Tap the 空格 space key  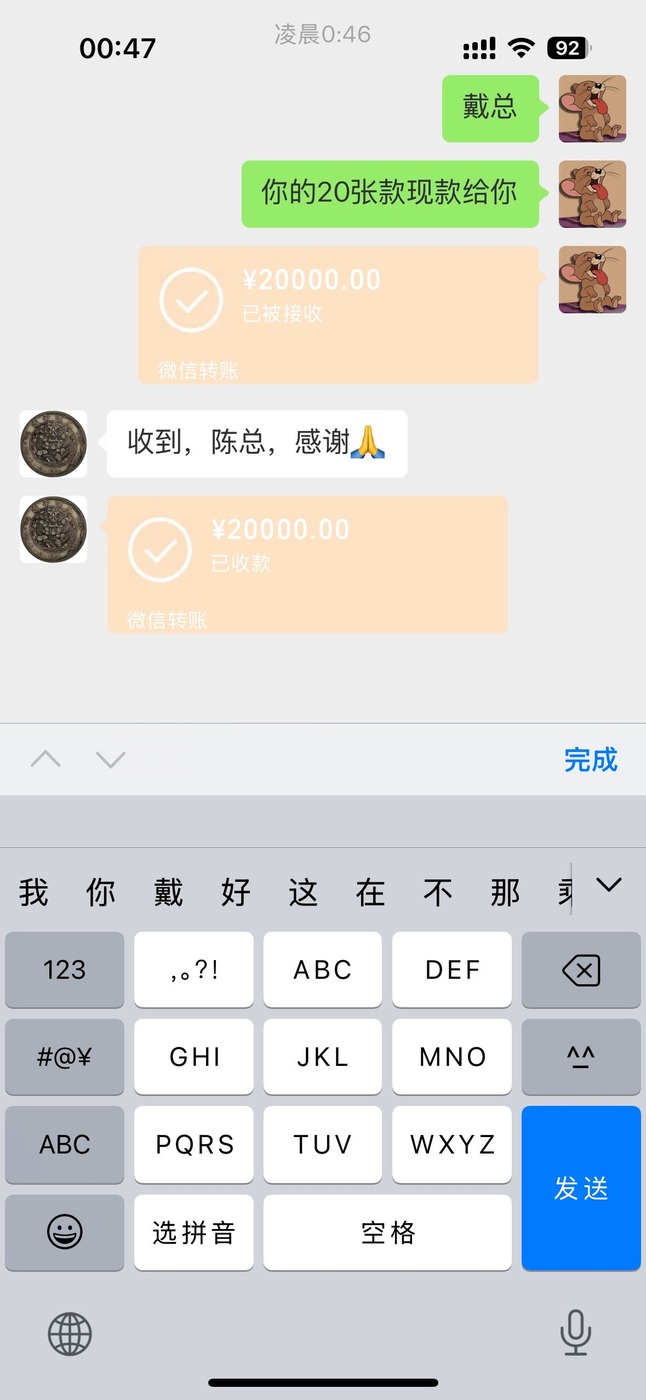tap(387, 1232)
